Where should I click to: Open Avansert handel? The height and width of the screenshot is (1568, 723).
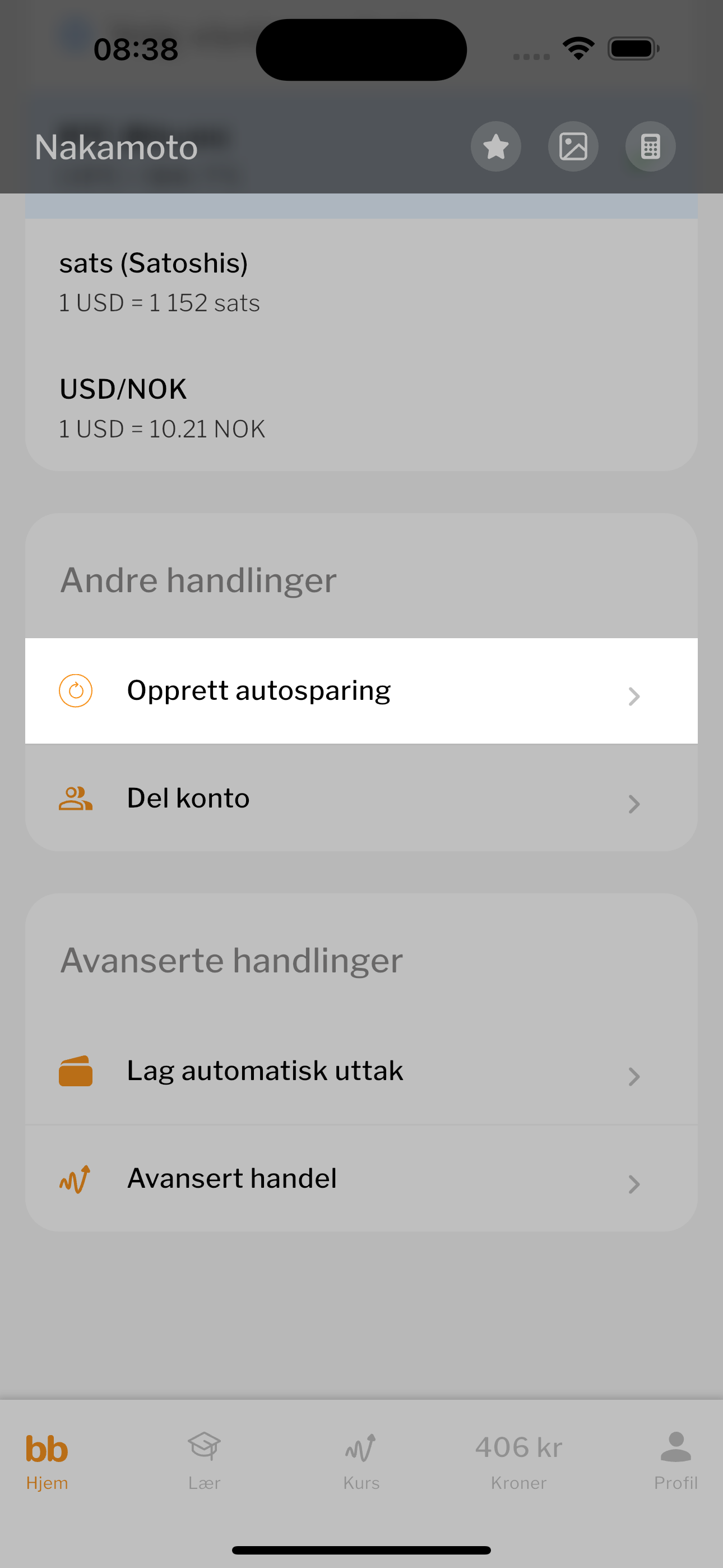tap(361, 1178)
